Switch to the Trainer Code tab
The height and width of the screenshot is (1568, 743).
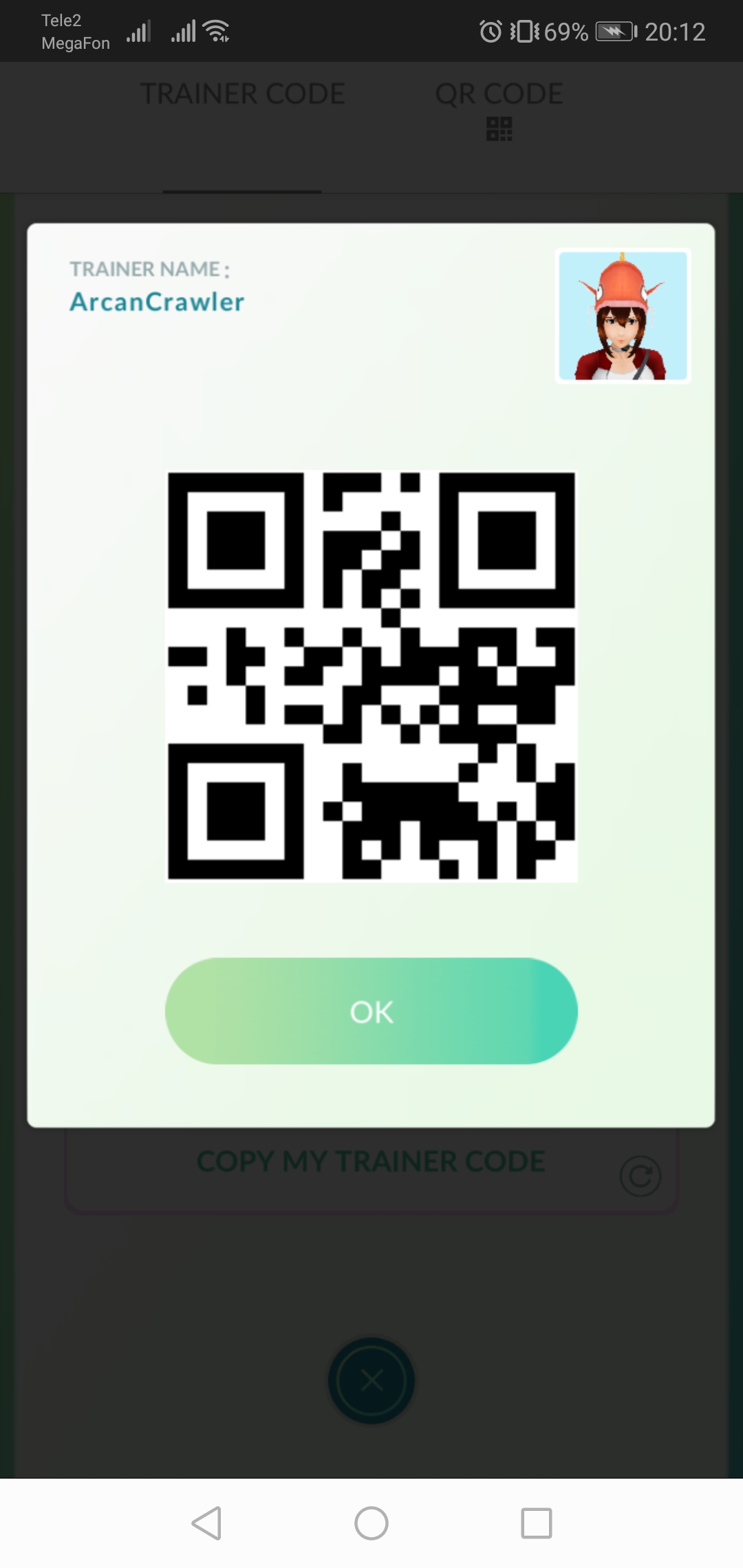point(242,94)
